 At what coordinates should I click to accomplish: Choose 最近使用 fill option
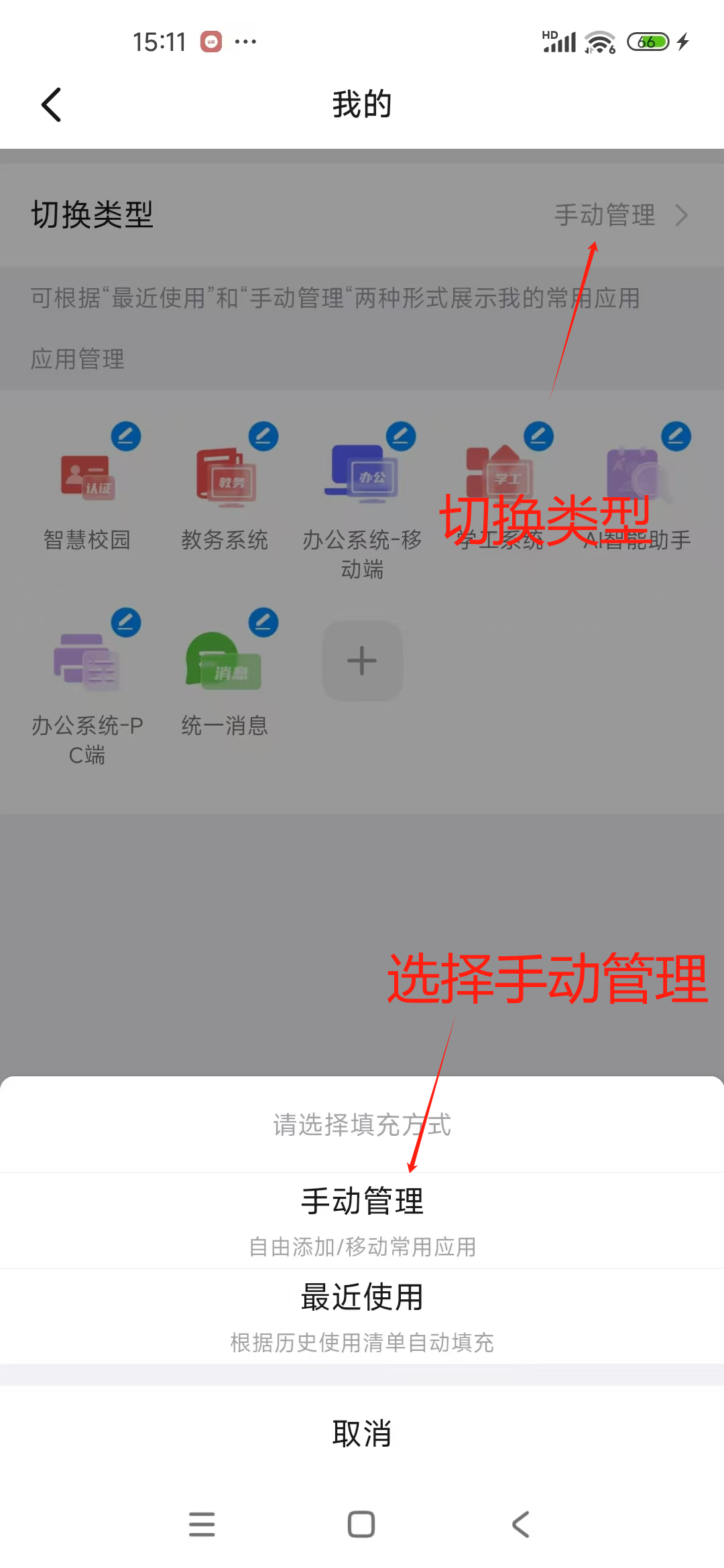point(362,1315)
